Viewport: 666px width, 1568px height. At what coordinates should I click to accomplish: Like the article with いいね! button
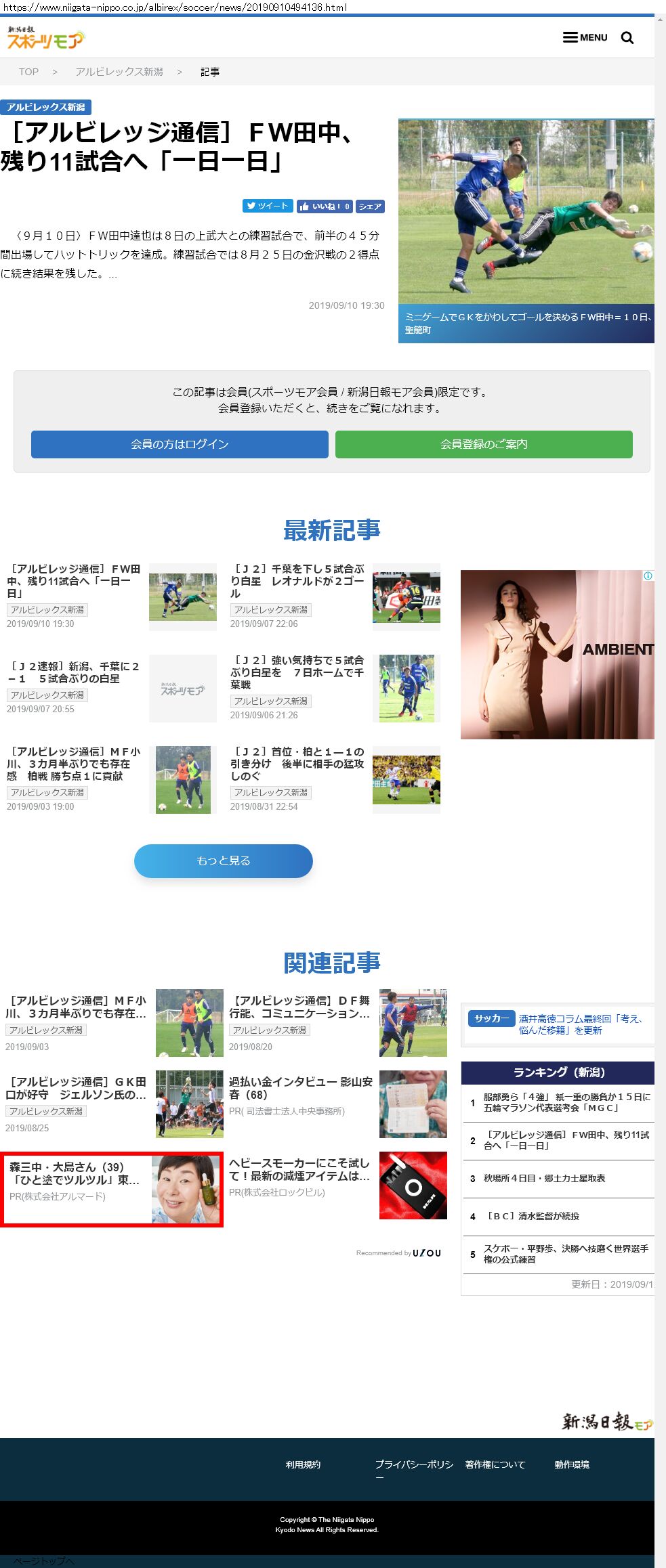(325, 206)
